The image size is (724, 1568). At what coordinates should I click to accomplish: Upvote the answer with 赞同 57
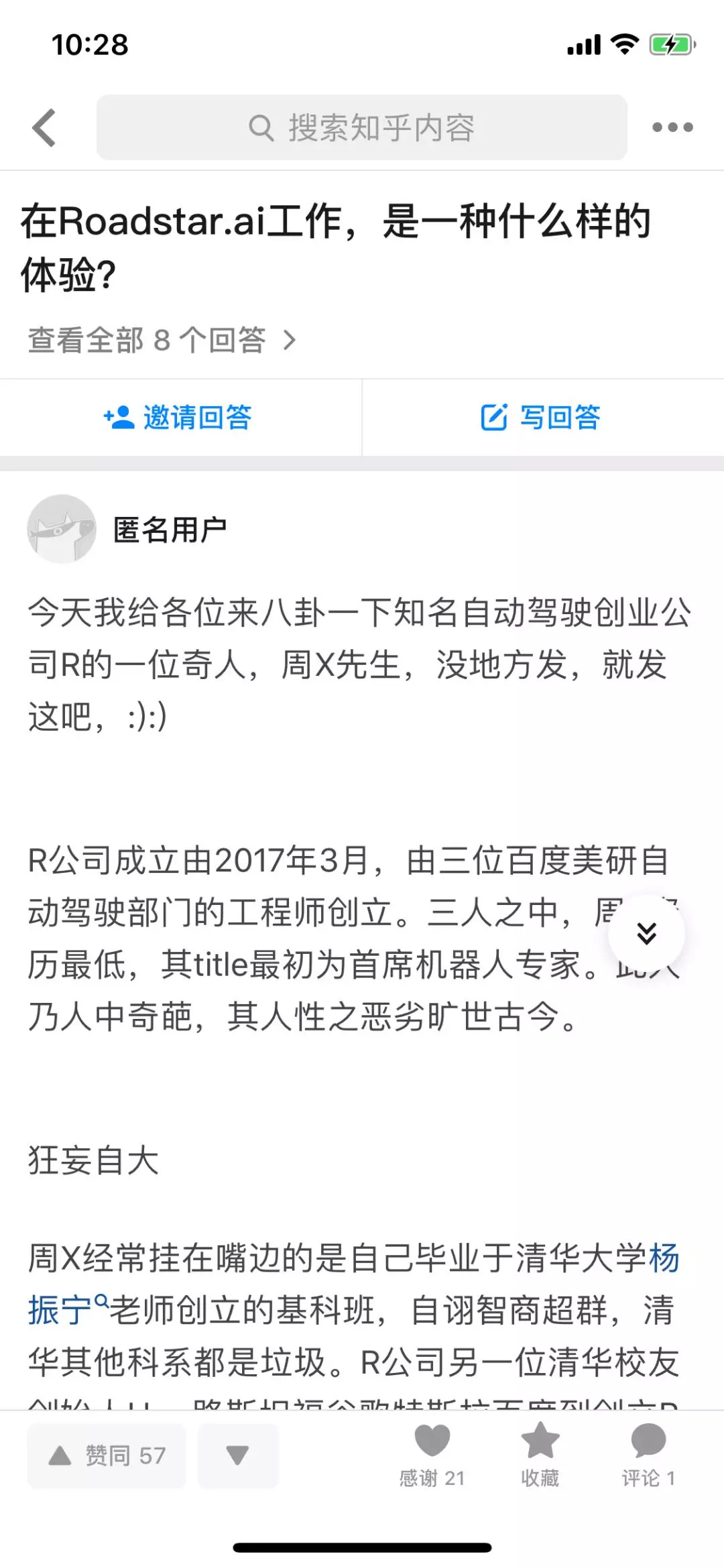(107, 1455)
